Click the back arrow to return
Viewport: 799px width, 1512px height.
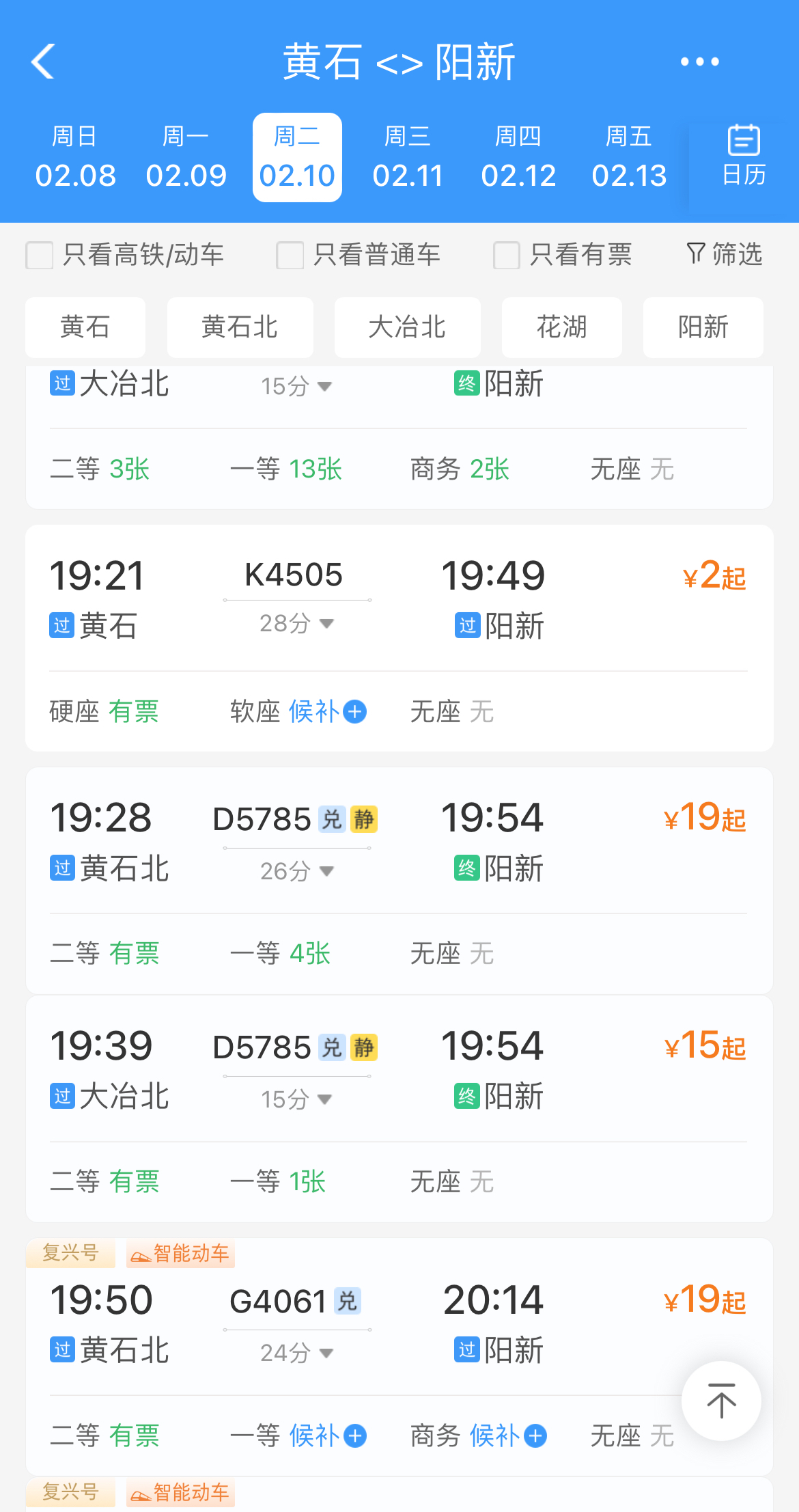(42, 61)
